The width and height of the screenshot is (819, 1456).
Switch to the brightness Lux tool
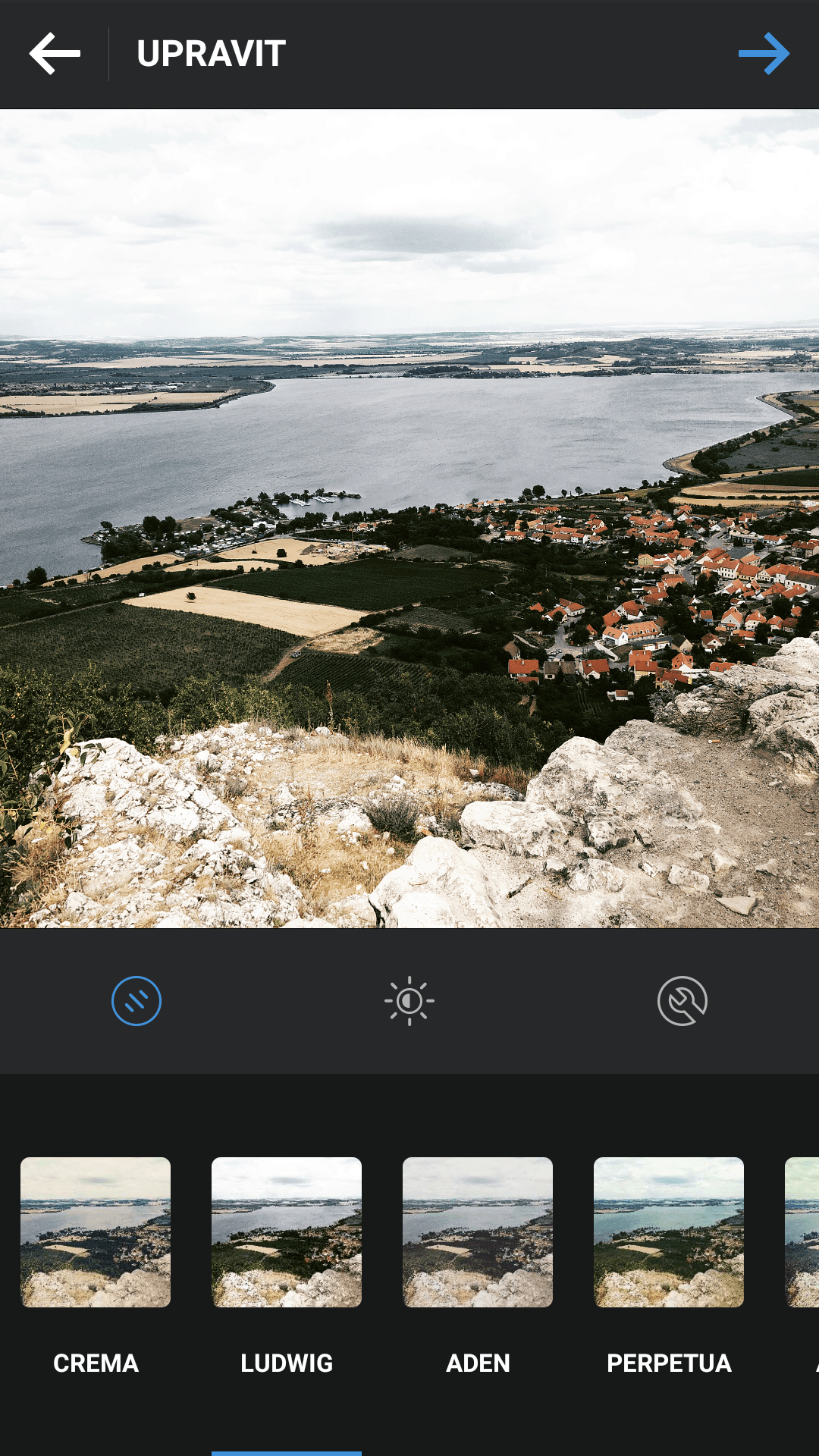(409, 1001)
